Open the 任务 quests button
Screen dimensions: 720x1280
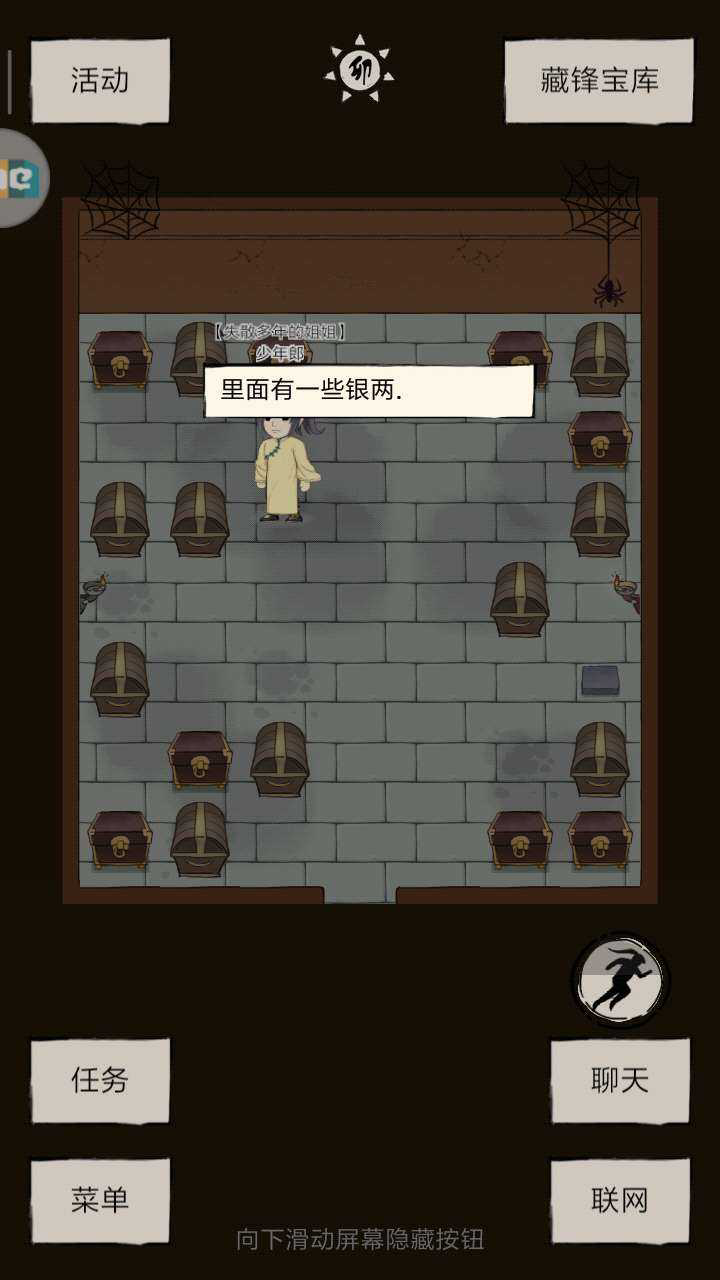[x=100, y=1080]
